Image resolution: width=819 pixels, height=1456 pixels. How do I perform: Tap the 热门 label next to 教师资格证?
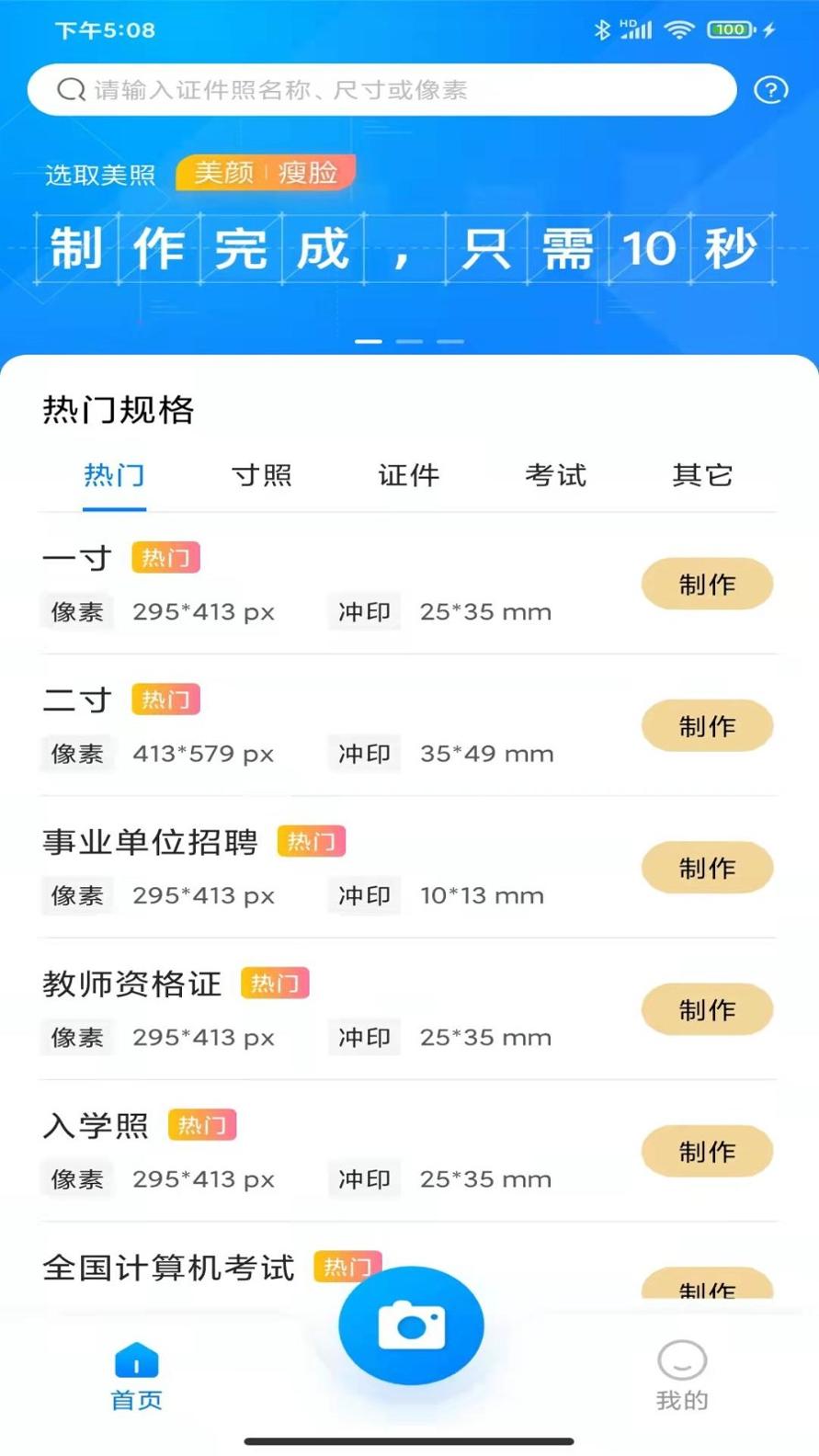point(274,983)
